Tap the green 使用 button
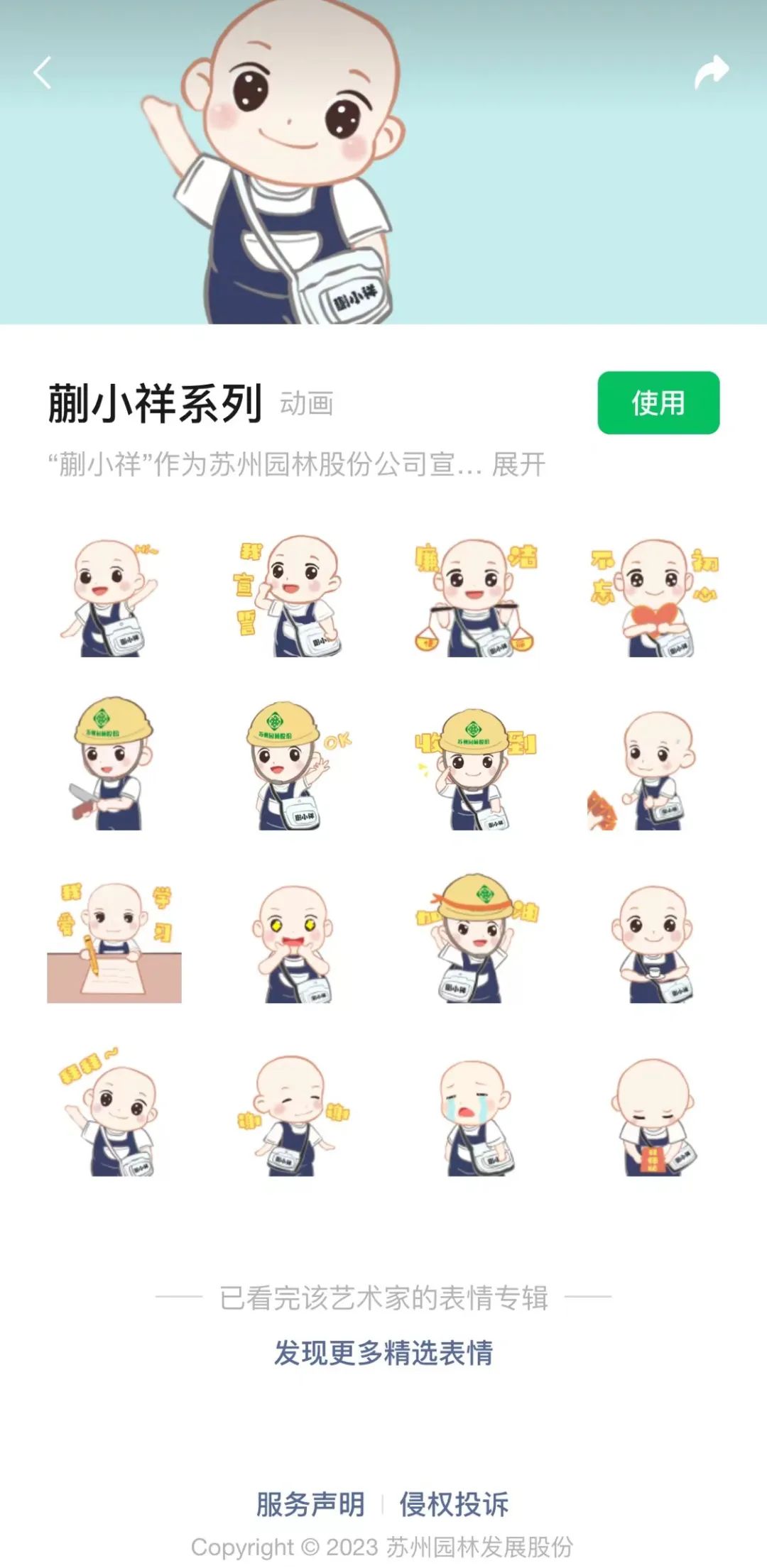 [x=658, y=402]
